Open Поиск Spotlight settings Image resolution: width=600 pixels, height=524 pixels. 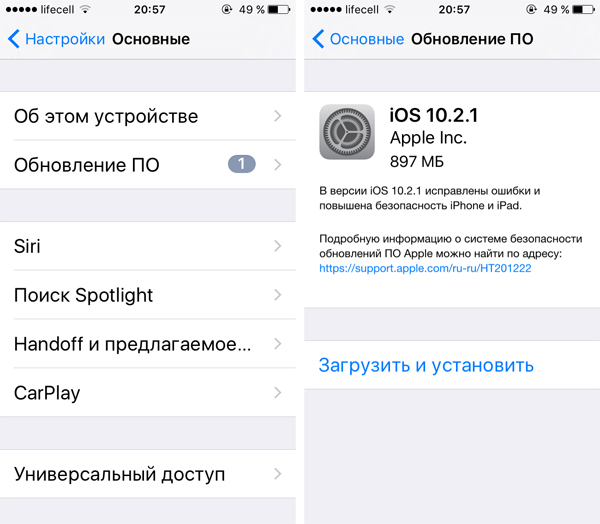(148, 295)
